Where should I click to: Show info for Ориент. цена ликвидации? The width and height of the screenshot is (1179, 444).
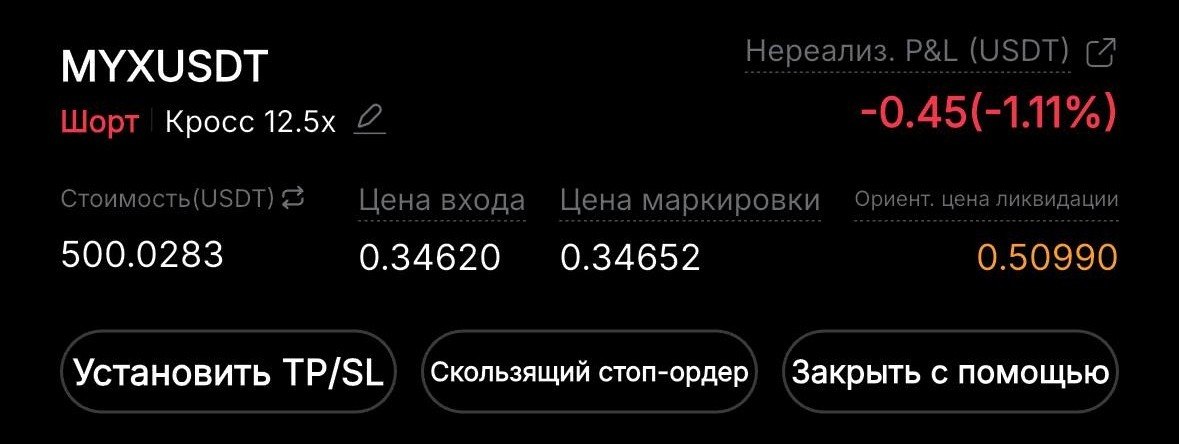[x=985, y=199]
